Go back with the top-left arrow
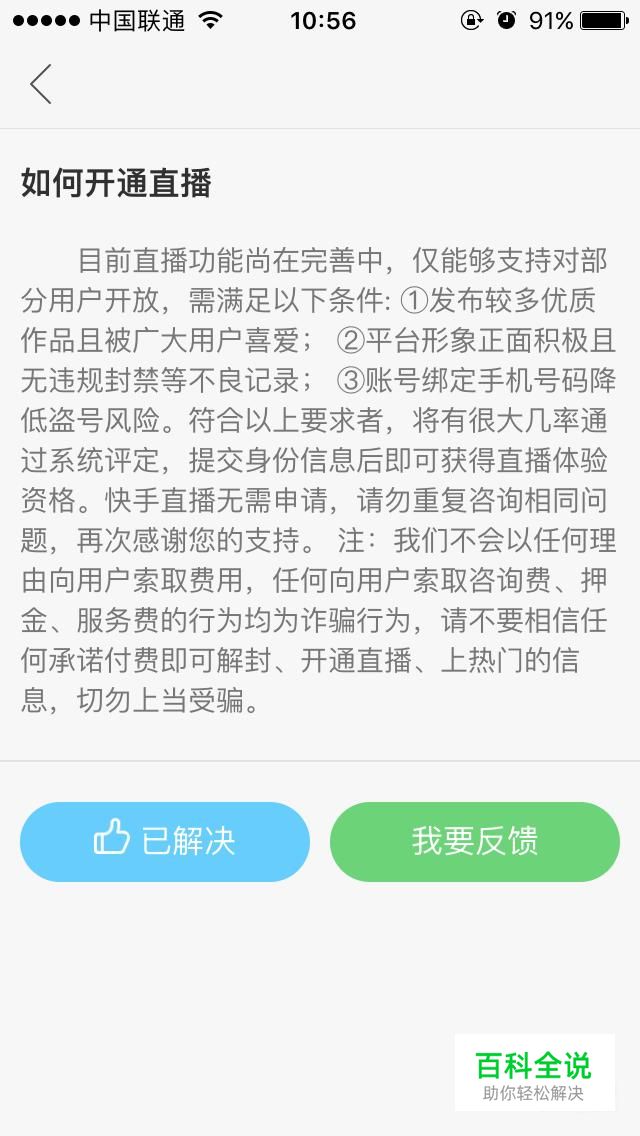 [41, 84]
